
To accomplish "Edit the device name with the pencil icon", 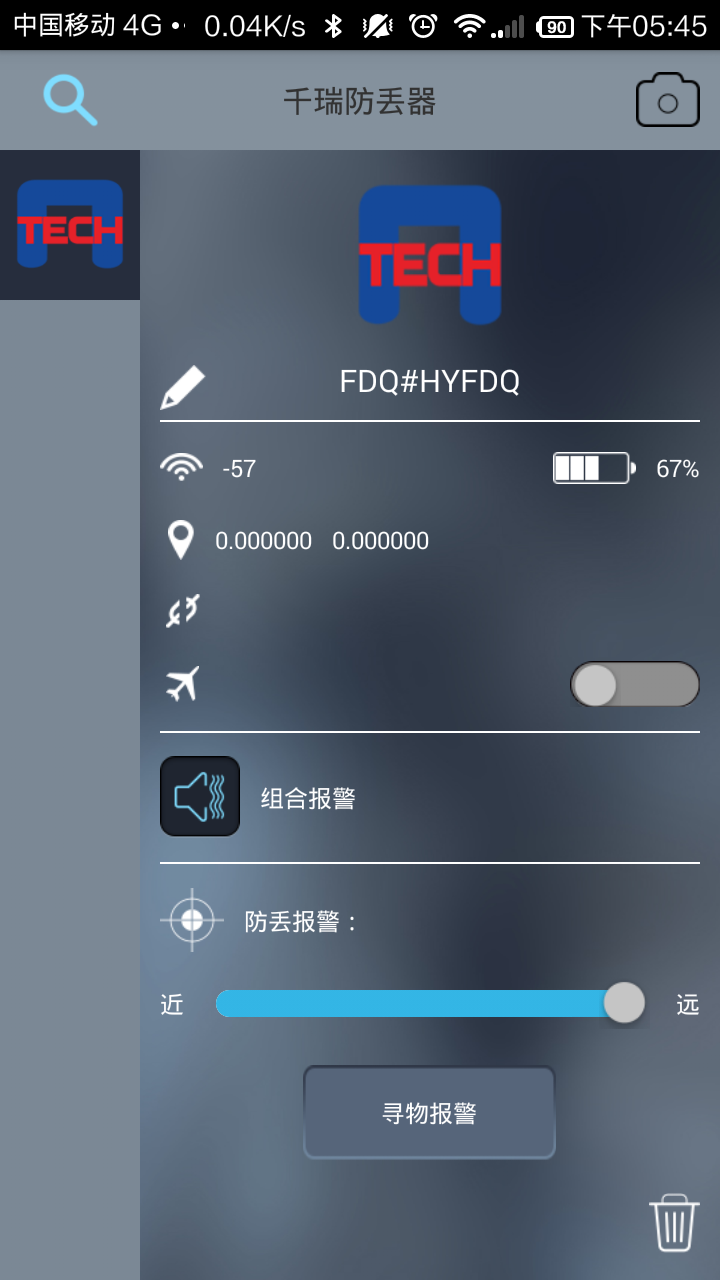I will (183, 387).
